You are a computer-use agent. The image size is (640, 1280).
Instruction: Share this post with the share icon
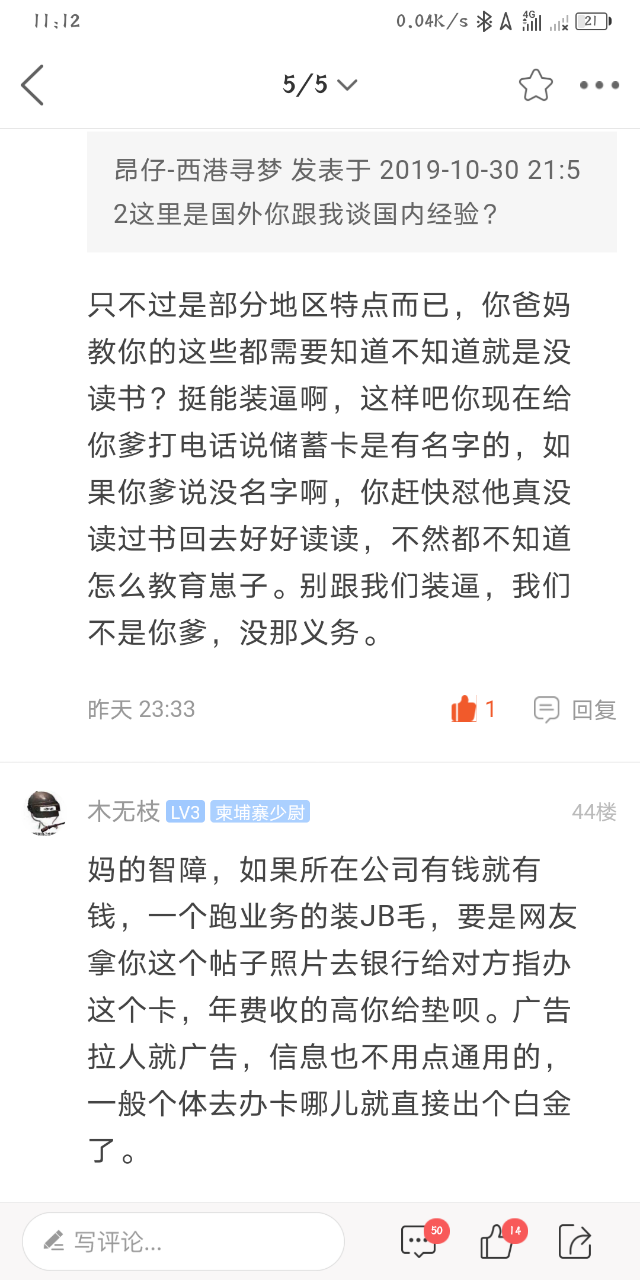(576, 1242)
